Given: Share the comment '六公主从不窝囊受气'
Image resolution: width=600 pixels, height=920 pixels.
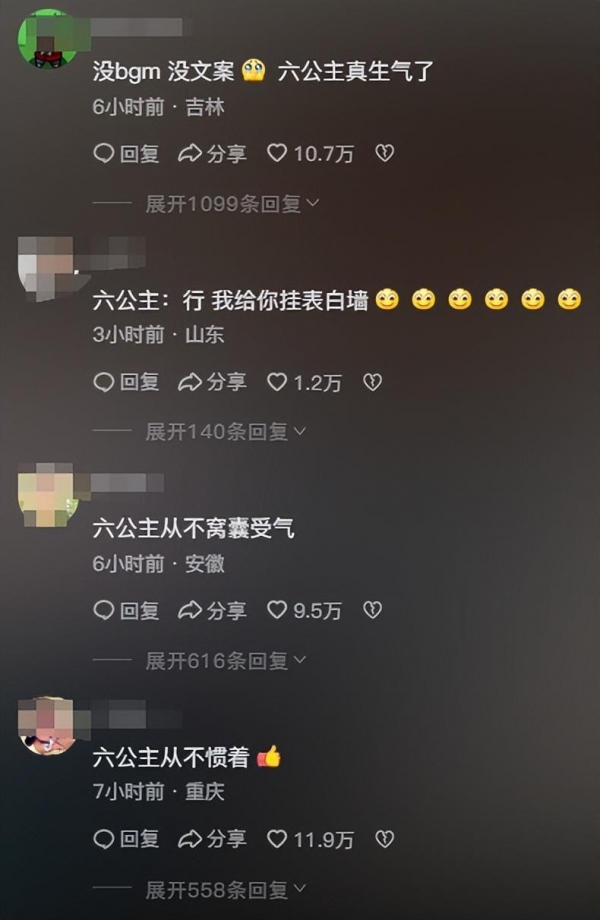Looking at the screenshot, I should click(212, 610).
